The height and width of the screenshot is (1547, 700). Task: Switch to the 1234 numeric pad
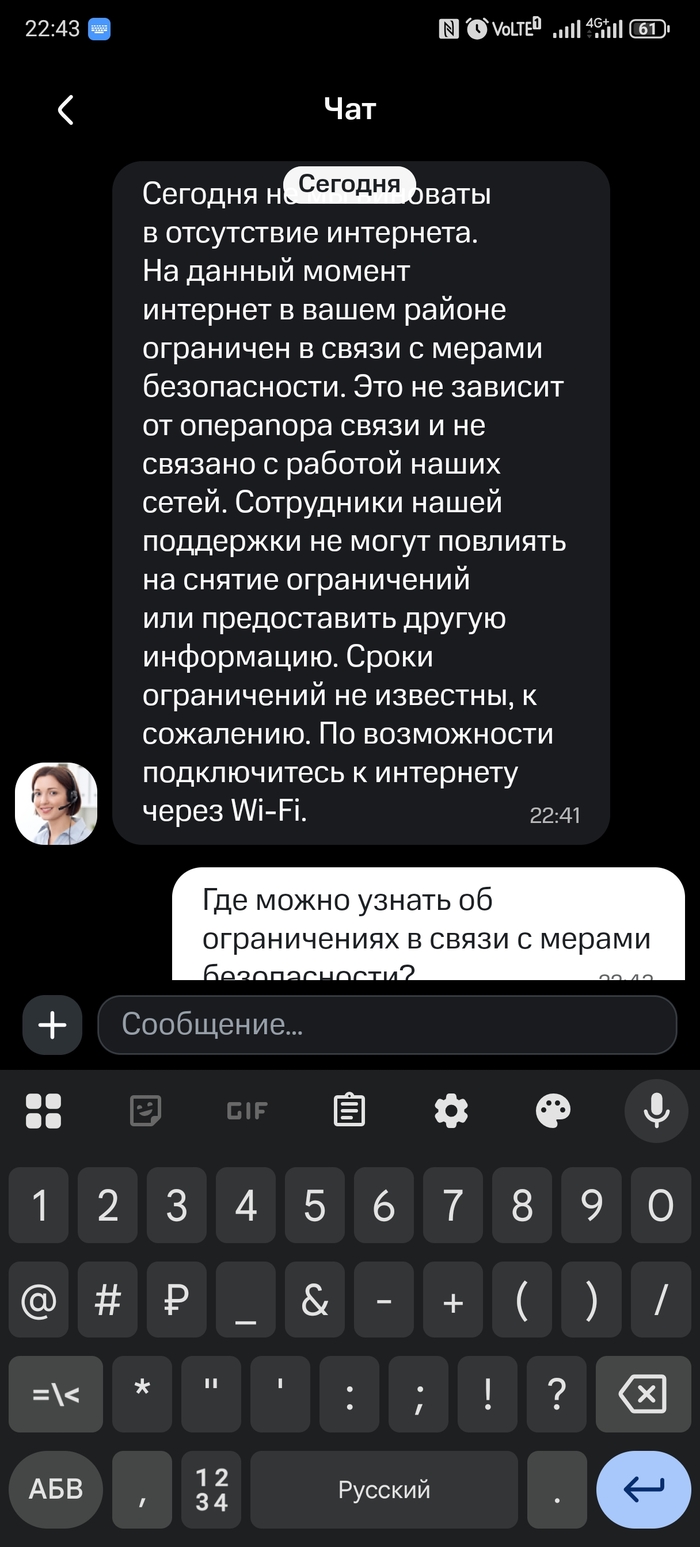[x=212, y=1489]
